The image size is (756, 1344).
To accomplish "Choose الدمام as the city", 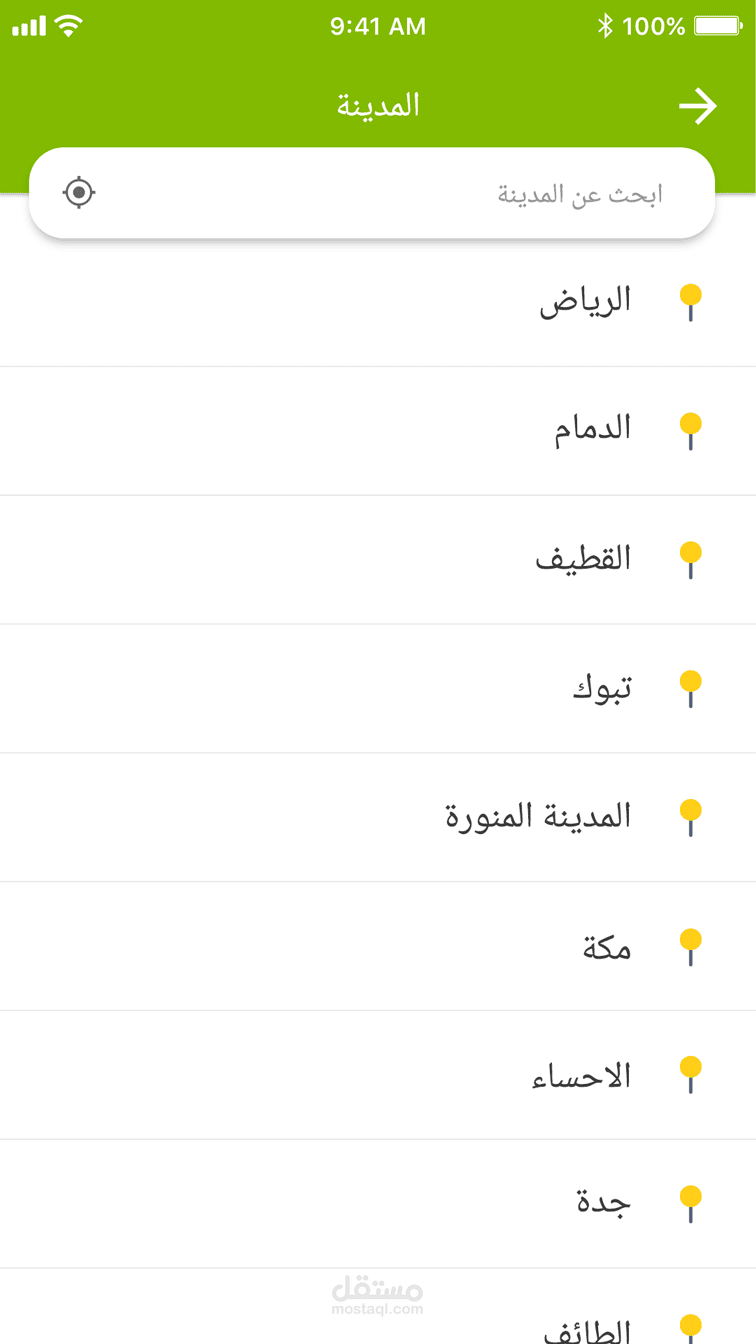I will 593,429.
